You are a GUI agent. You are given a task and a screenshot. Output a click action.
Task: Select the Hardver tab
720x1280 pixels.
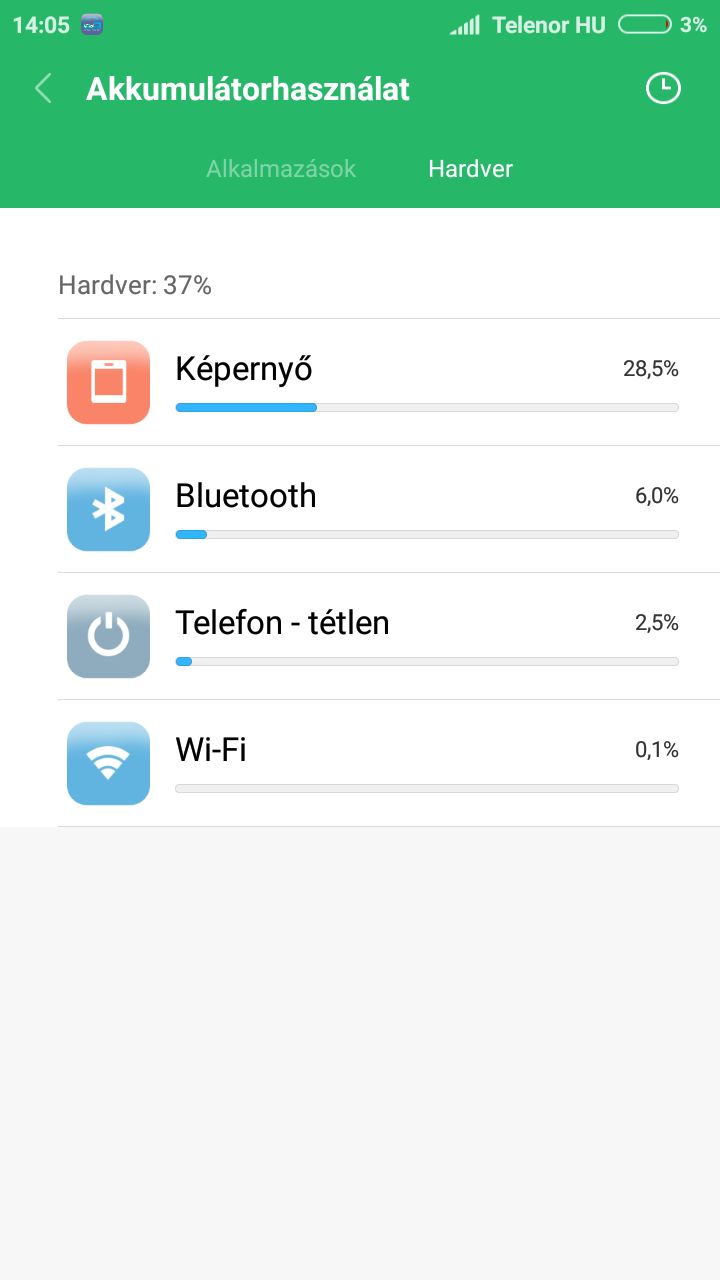[x=470, y=169]
